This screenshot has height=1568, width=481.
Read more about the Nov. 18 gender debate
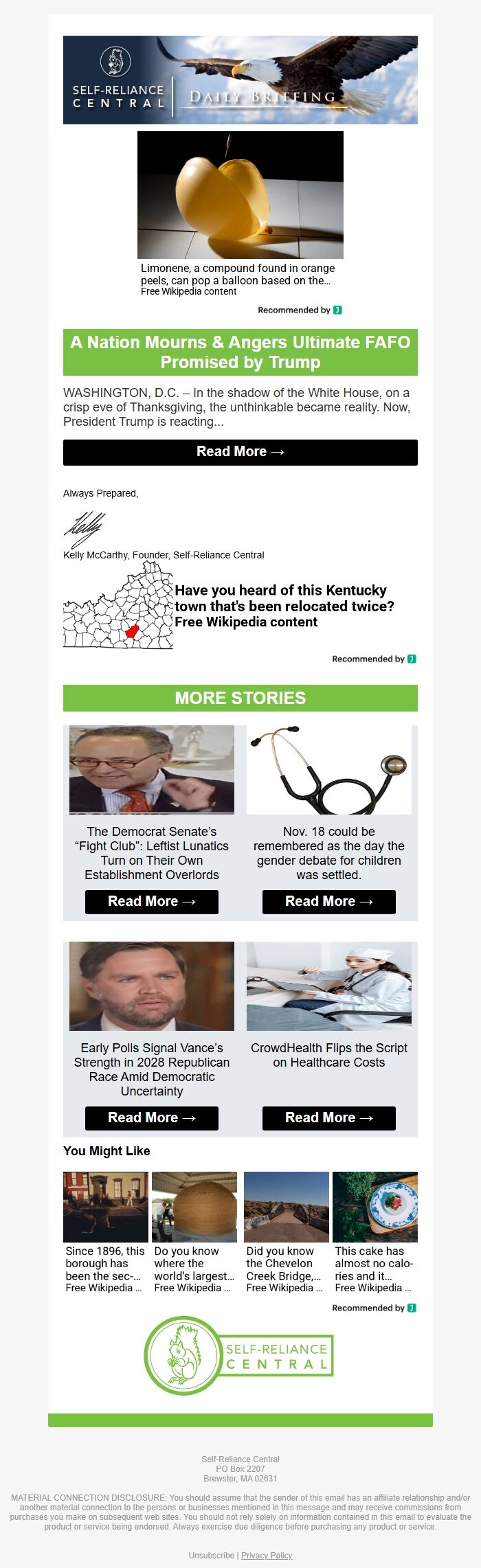point(328,902)
